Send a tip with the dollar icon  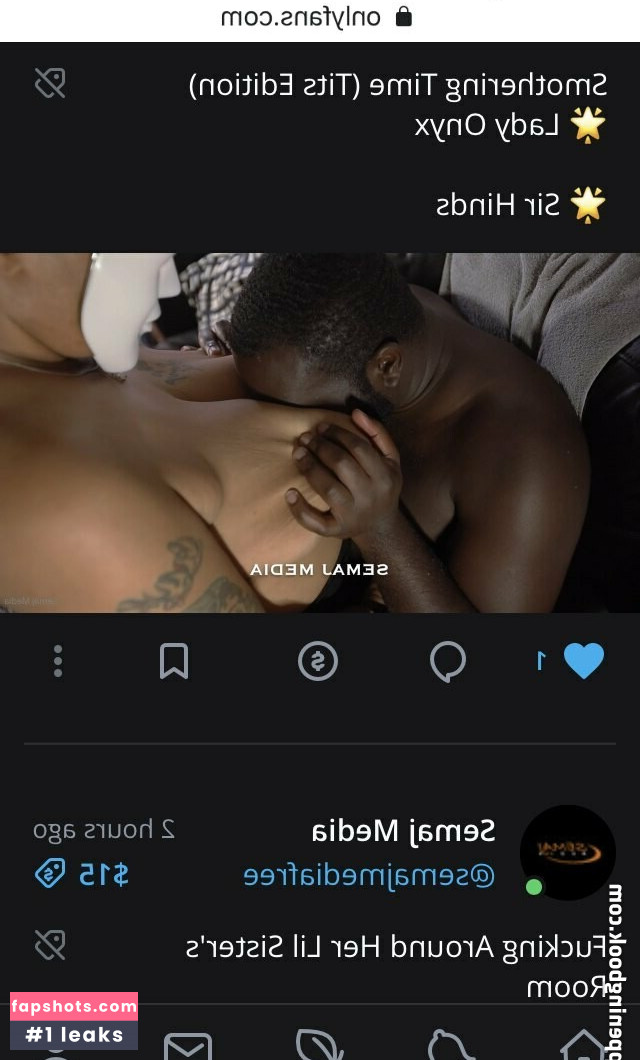(318, 661)
